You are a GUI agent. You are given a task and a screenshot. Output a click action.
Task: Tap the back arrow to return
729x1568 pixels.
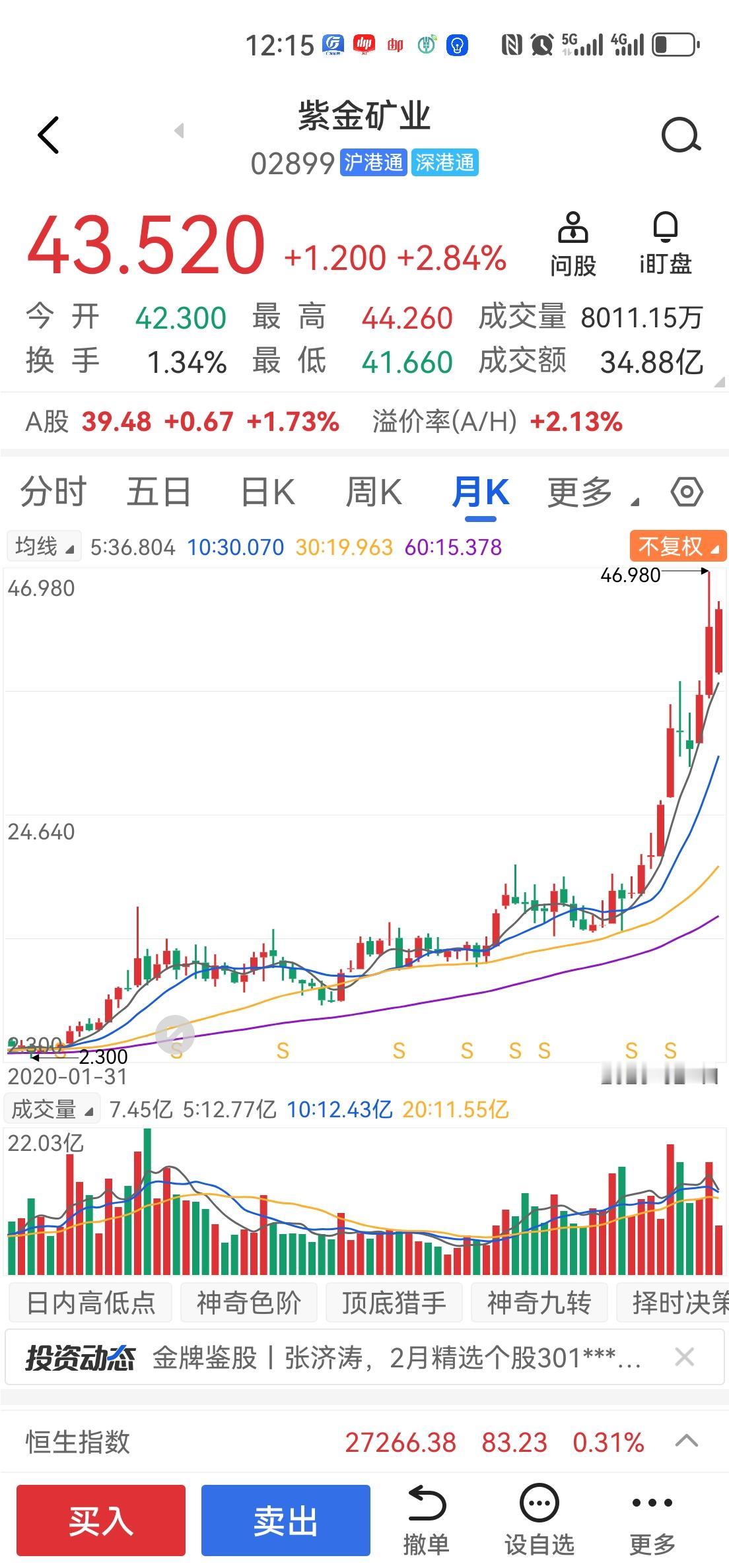(48, 134)
